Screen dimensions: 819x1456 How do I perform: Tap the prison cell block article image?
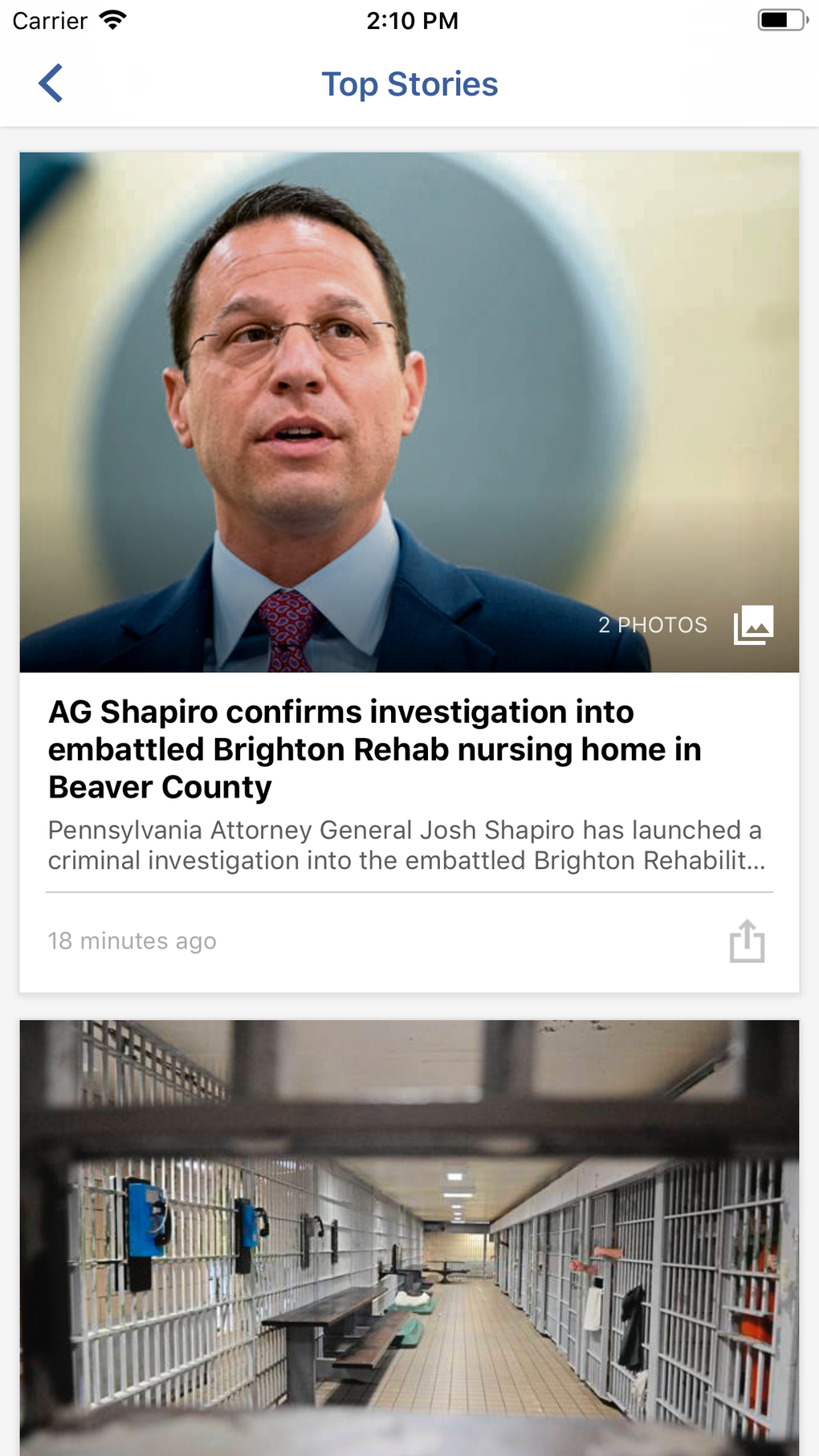409,1237
